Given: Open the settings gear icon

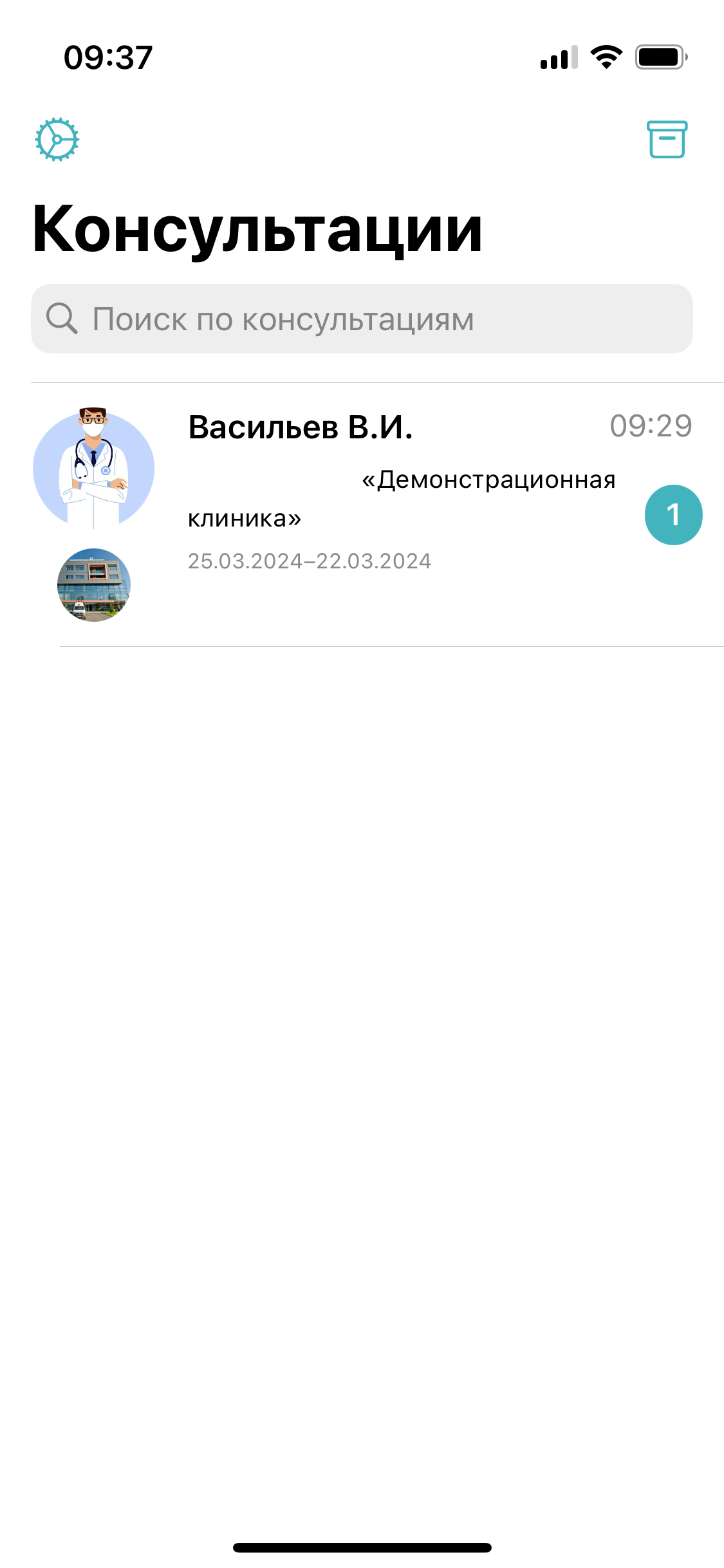Looking at the screenshot, I should click(x=57, y=138).
